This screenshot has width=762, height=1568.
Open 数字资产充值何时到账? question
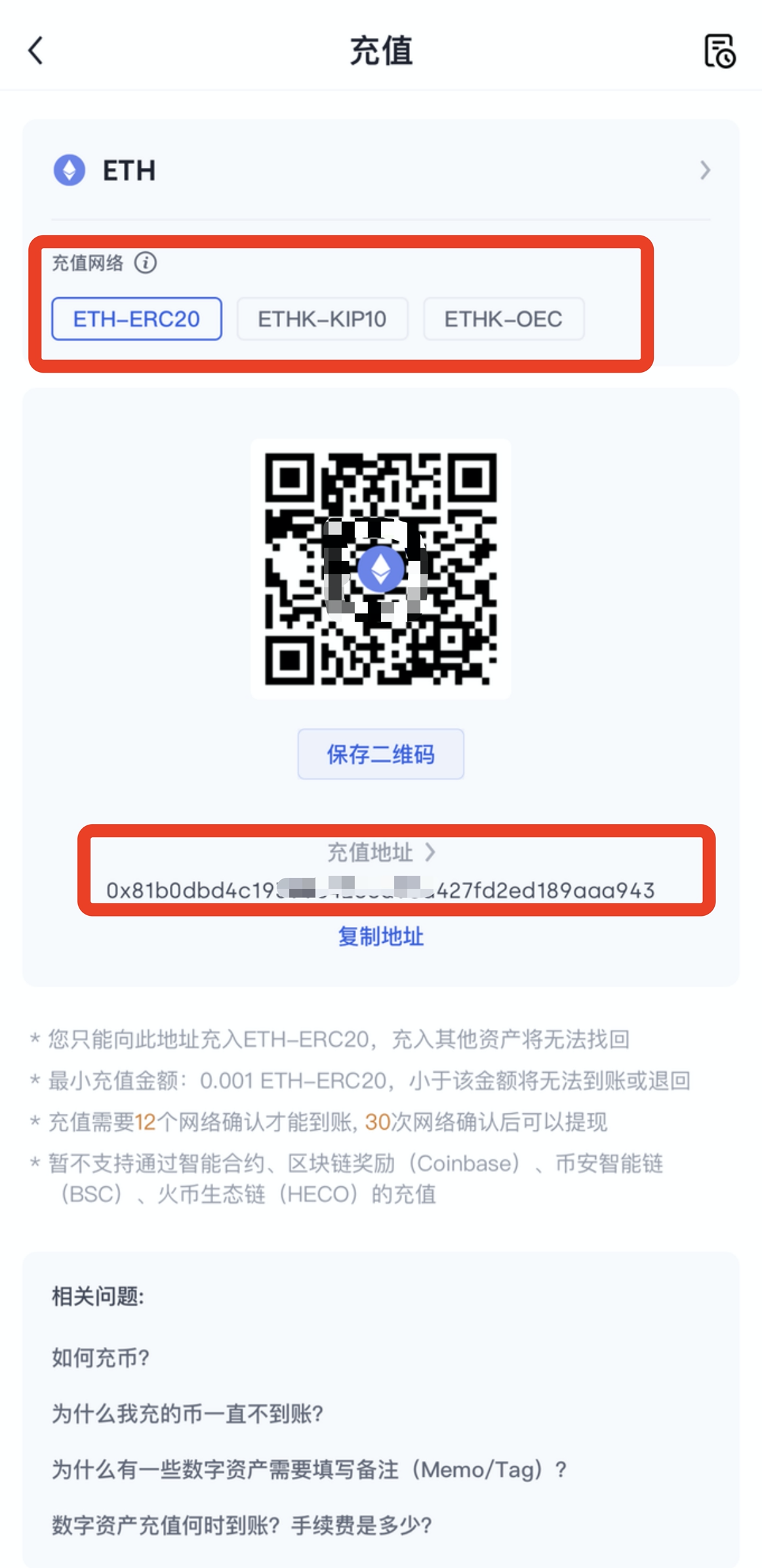coord(241,1525)
